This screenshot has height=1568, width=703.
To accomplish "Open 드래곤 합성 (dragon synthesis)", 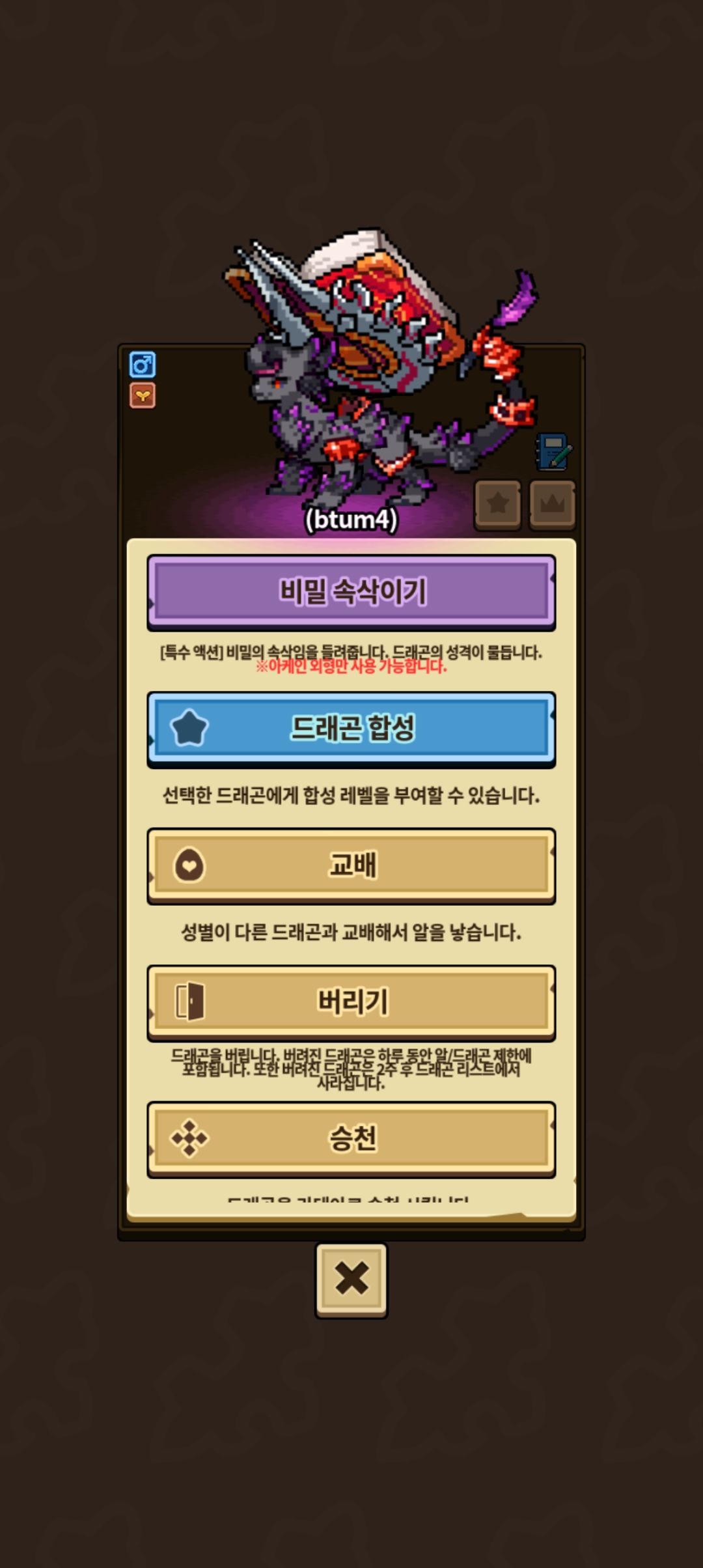I will click(x=351, y=728).
